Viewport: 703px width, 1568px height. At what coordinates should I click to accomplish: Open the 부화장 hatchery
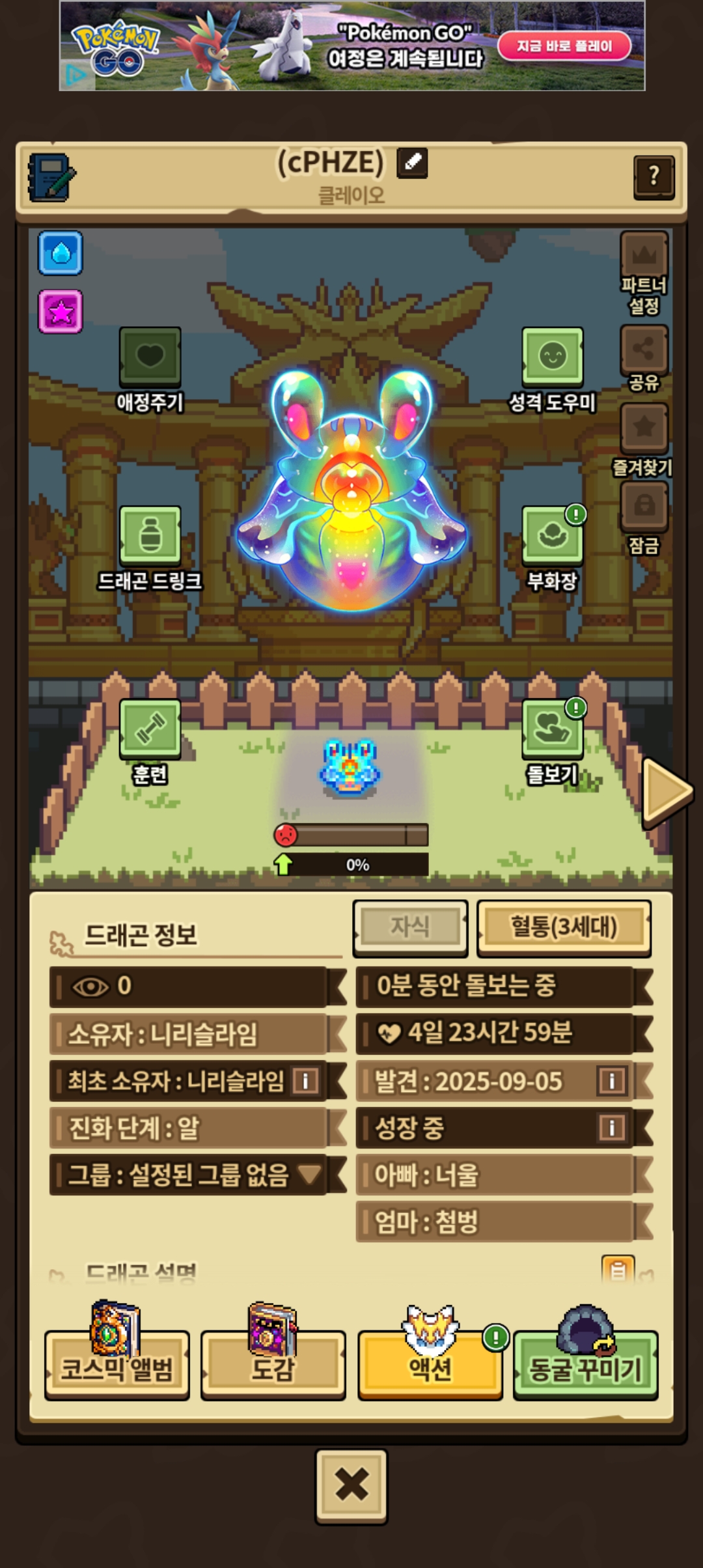(x=552, y=535)
